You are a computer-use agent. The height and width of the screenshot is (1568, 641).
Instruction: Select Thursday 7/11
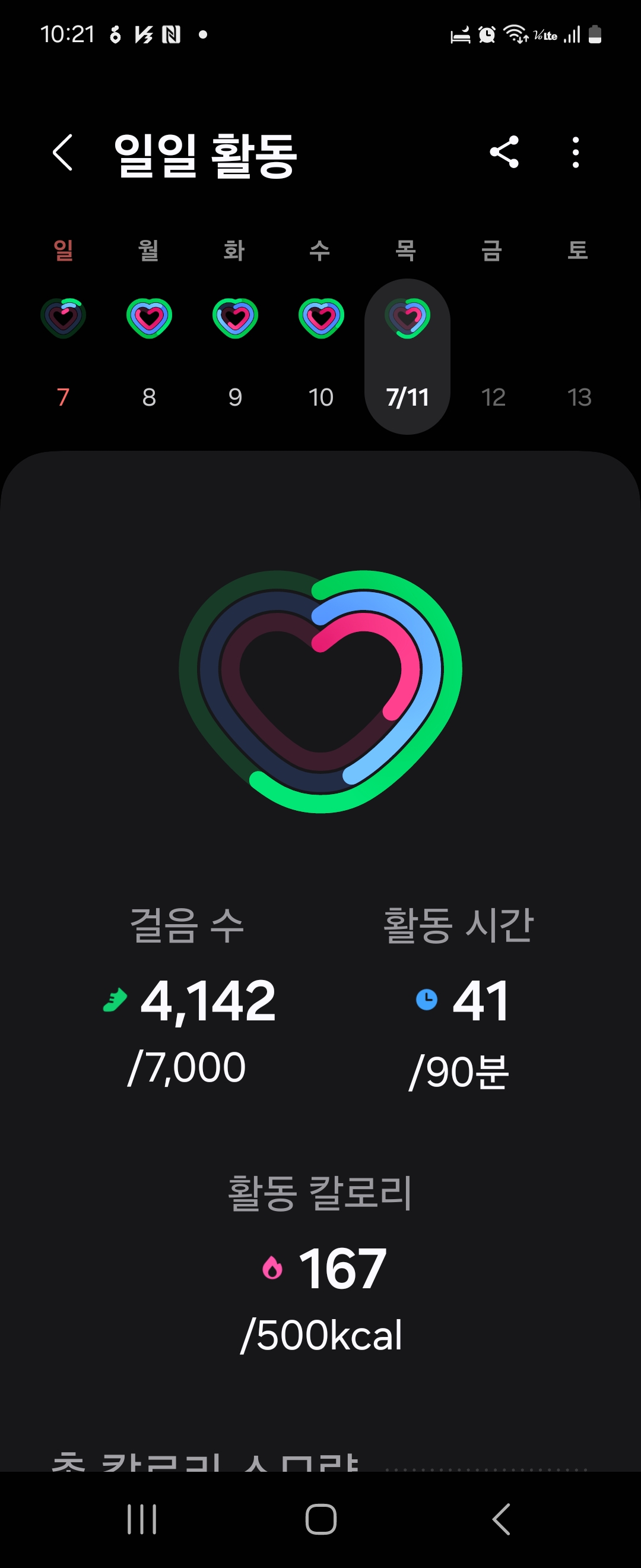click(x=408, y=356)
